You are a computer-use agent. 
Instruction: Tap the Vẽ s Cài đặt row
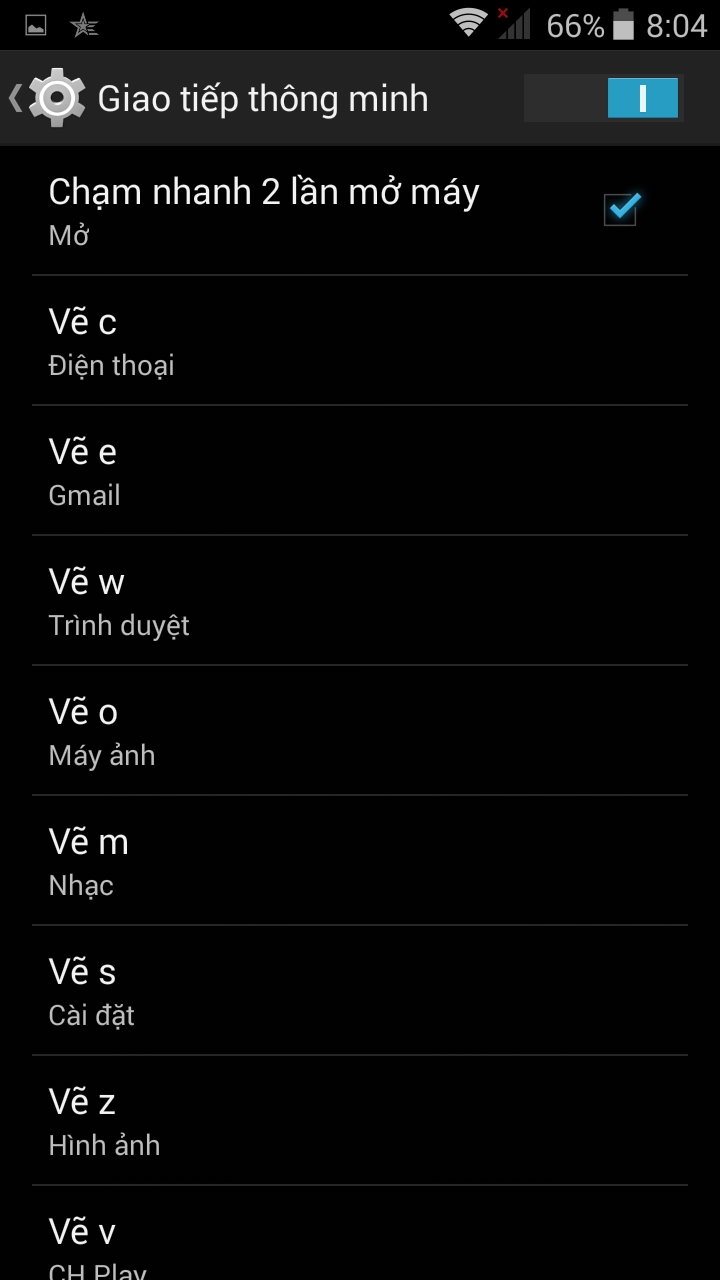pos(360,991)
